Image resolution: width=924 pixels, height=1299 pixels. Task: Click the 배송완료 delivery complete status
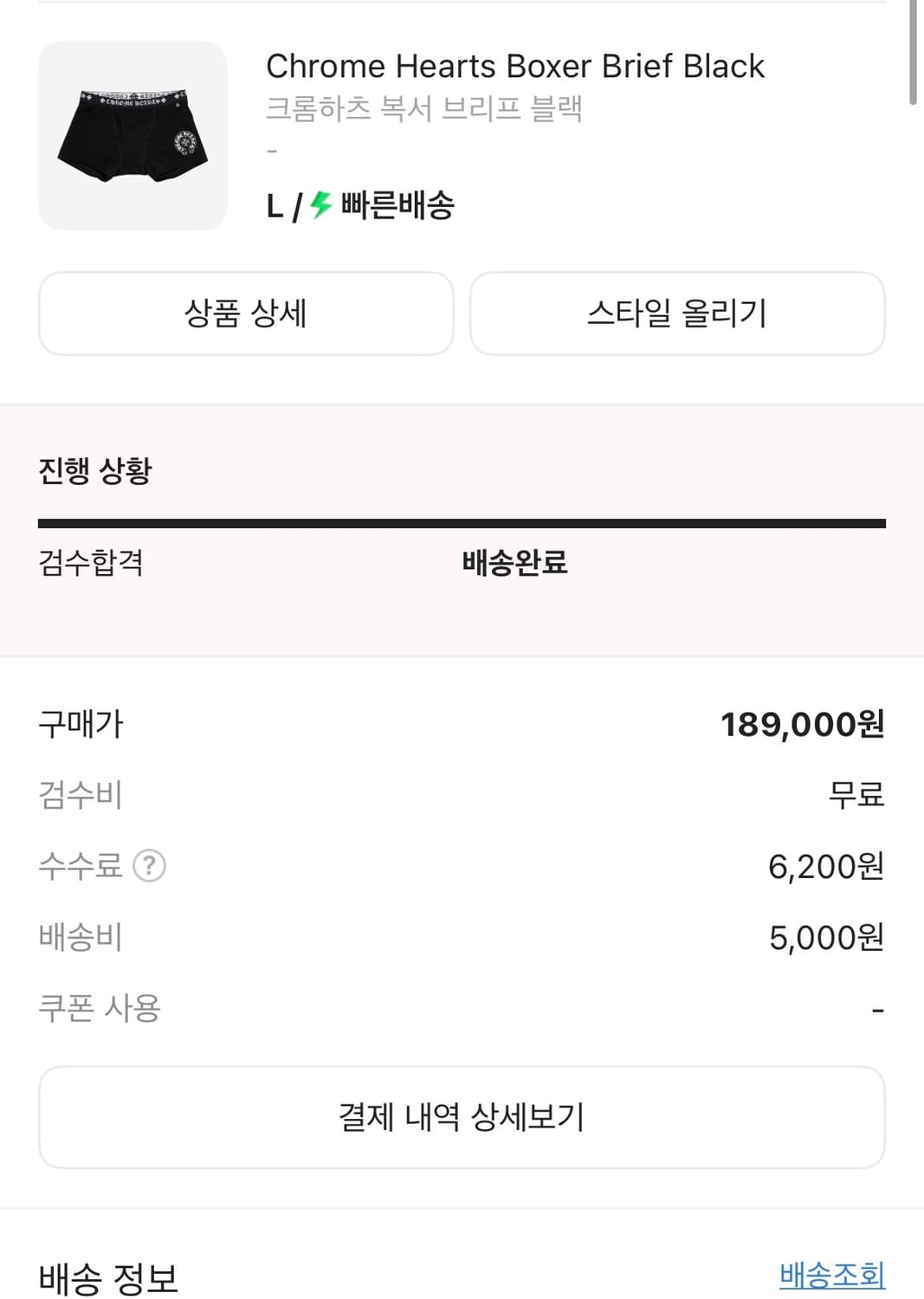coord(516,564)
